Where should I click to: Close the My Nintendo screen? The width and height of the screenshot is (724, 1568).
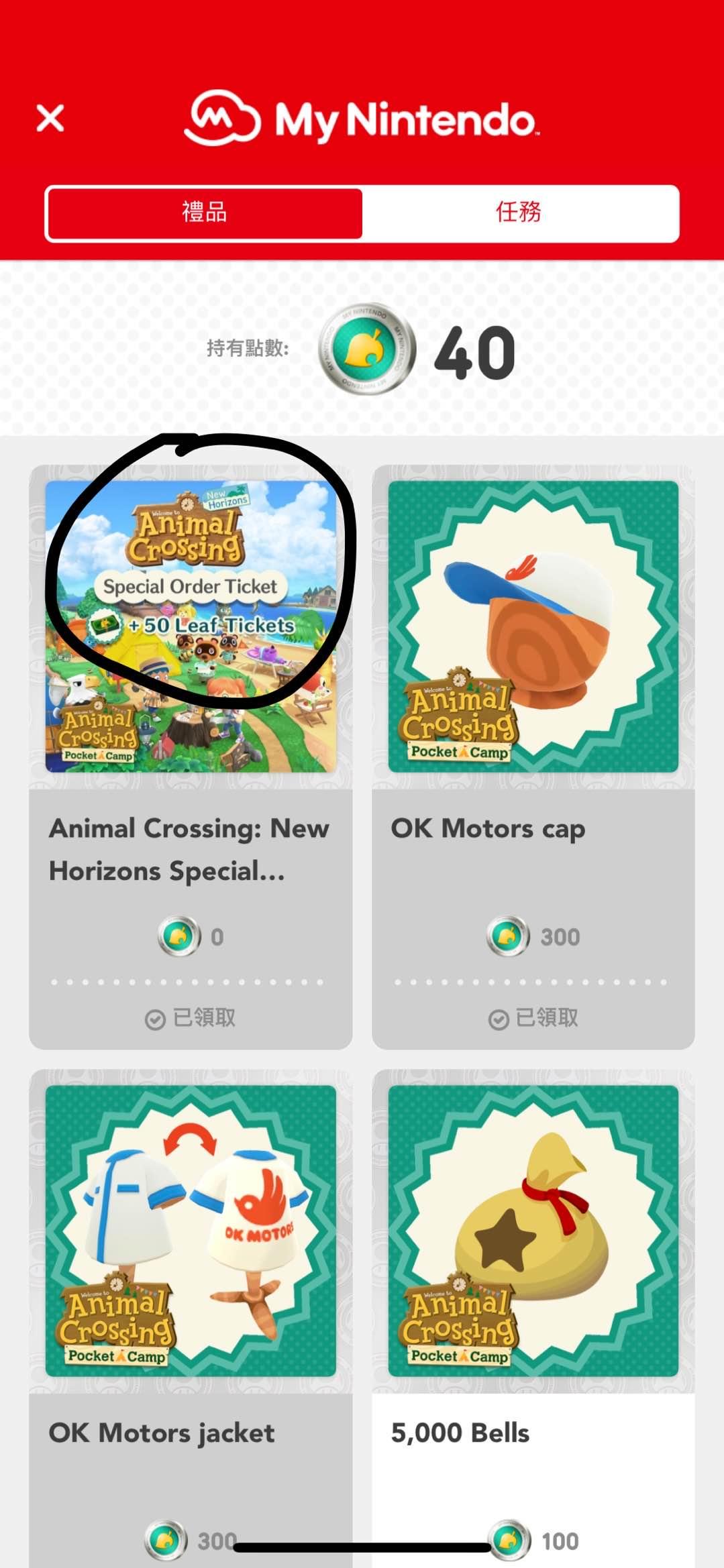(50, 119)
